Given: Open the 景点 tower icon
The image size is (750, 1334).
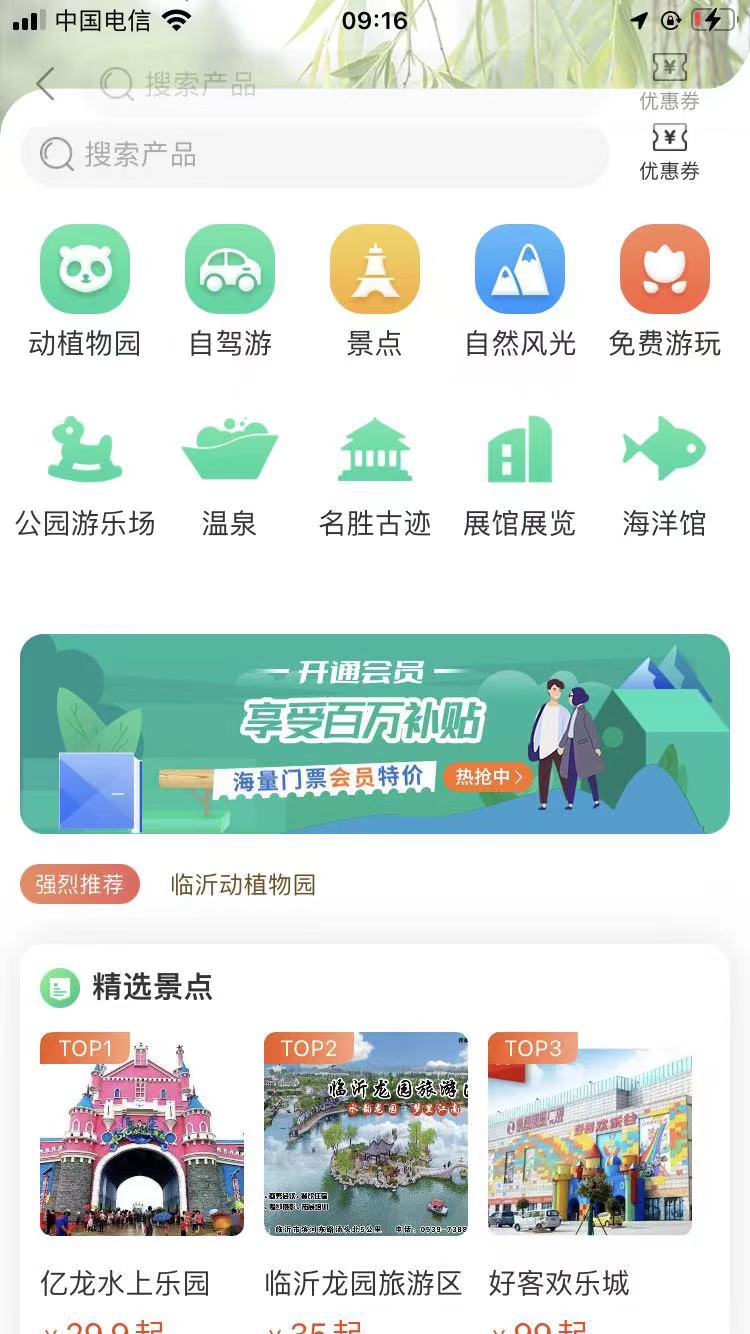Looking at the screenshot, I should pos(375,268).
